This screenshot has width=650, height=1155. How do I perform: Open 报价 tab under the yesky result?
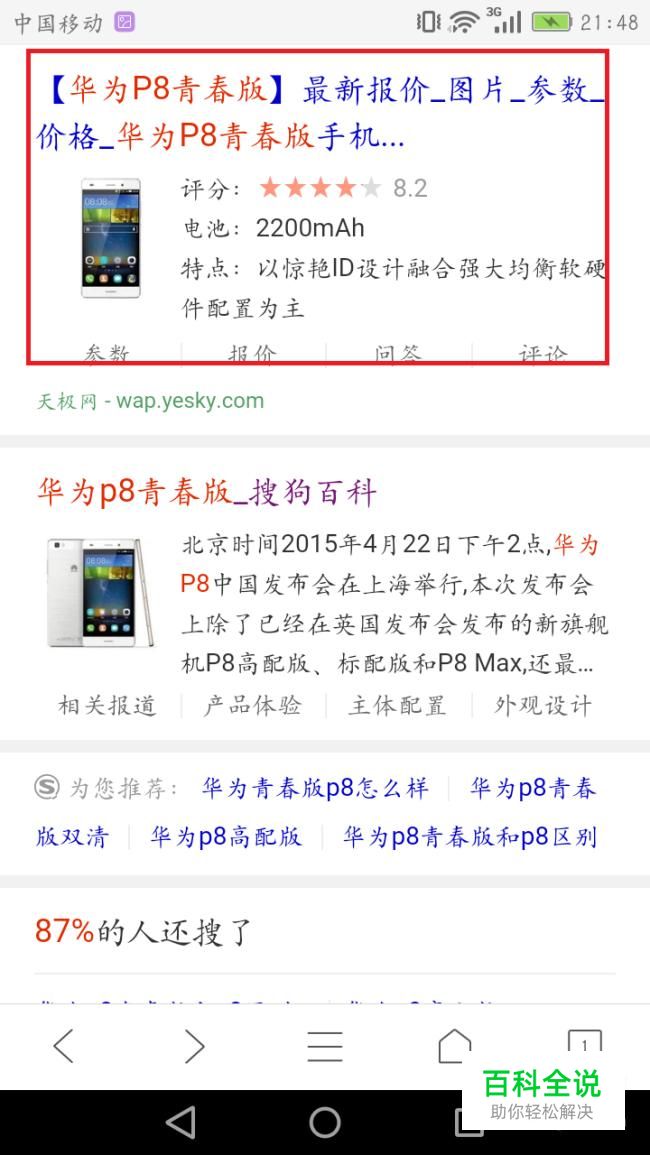coord(252,354)
